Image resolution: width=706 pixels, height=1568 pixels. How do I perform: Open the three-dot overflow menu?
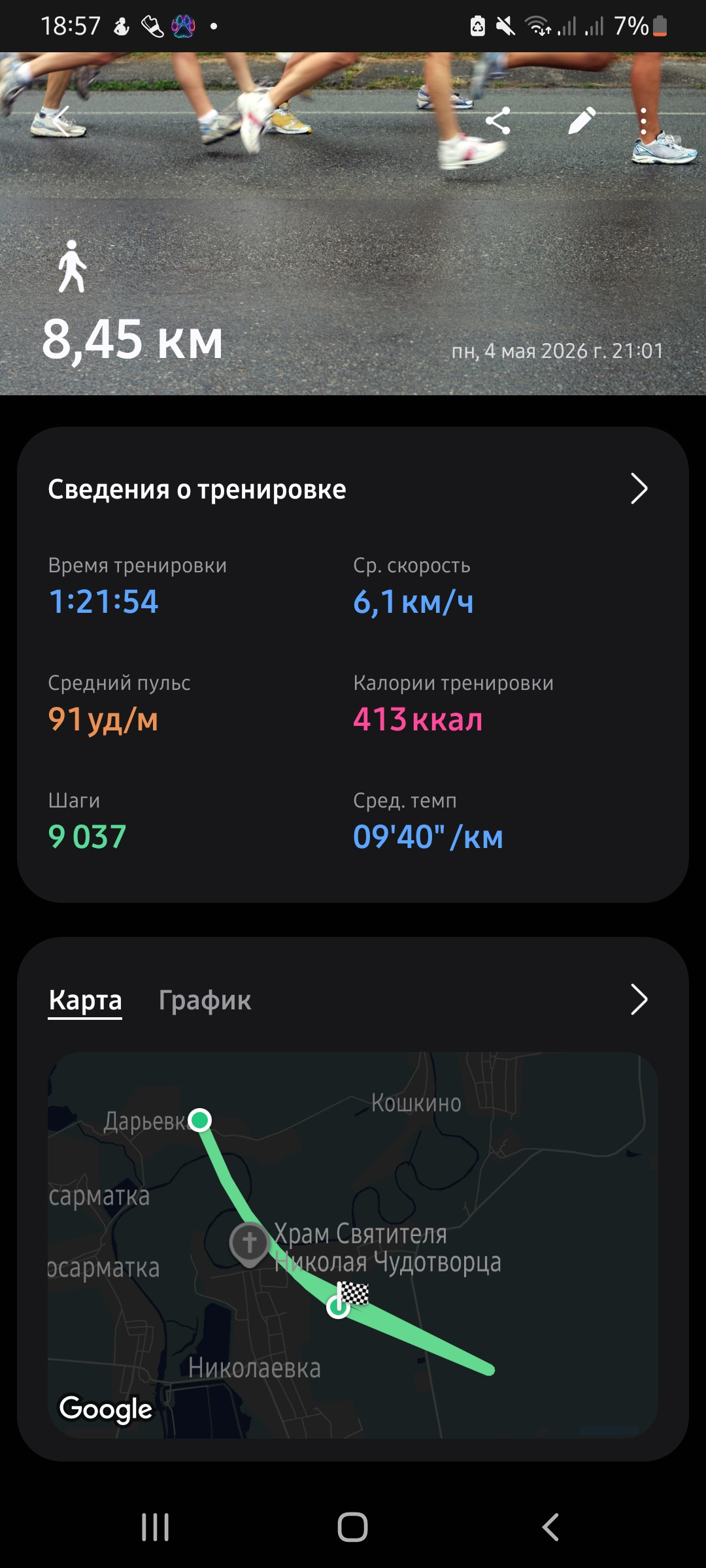(x=644, y=121)
